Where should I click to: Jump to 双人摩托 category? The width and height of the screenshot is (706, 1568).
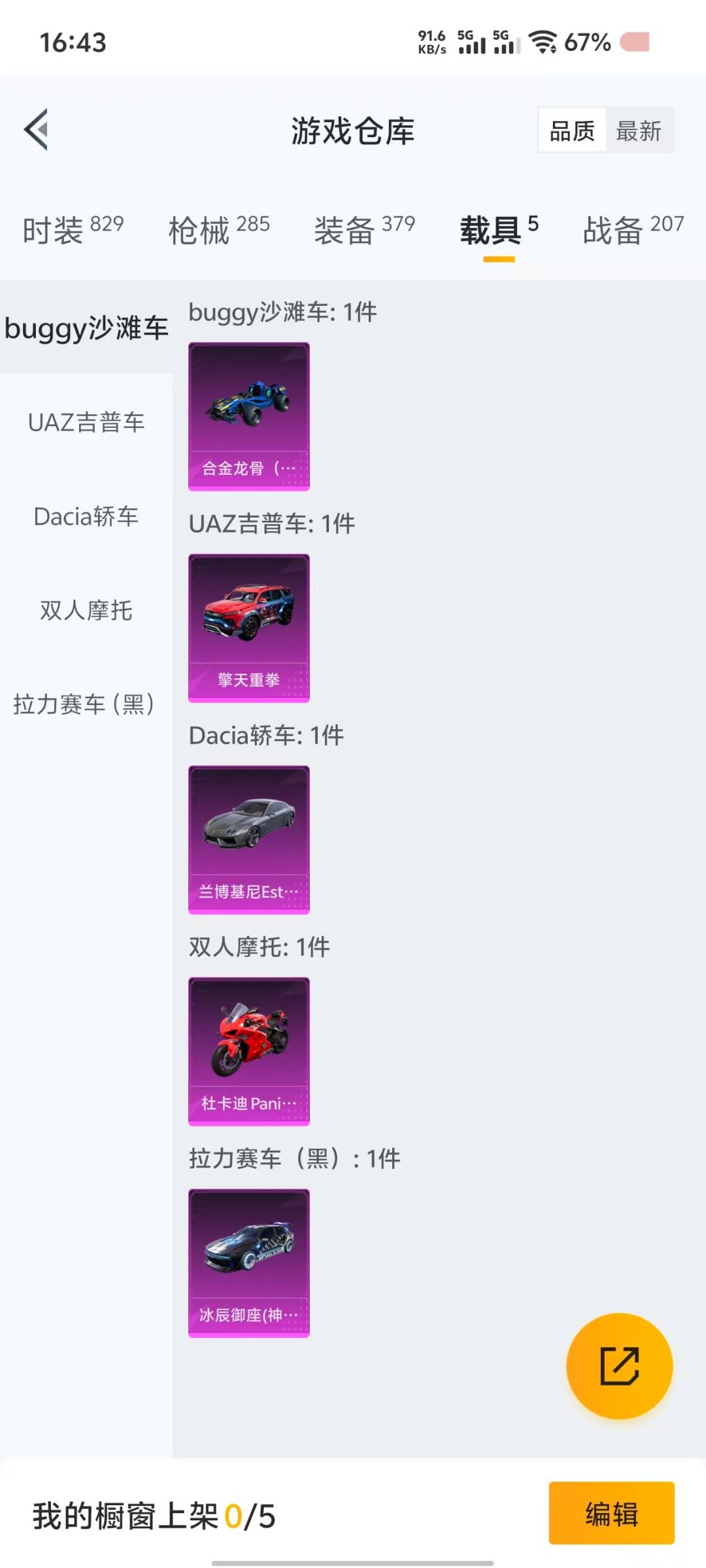tap(86, 610)
